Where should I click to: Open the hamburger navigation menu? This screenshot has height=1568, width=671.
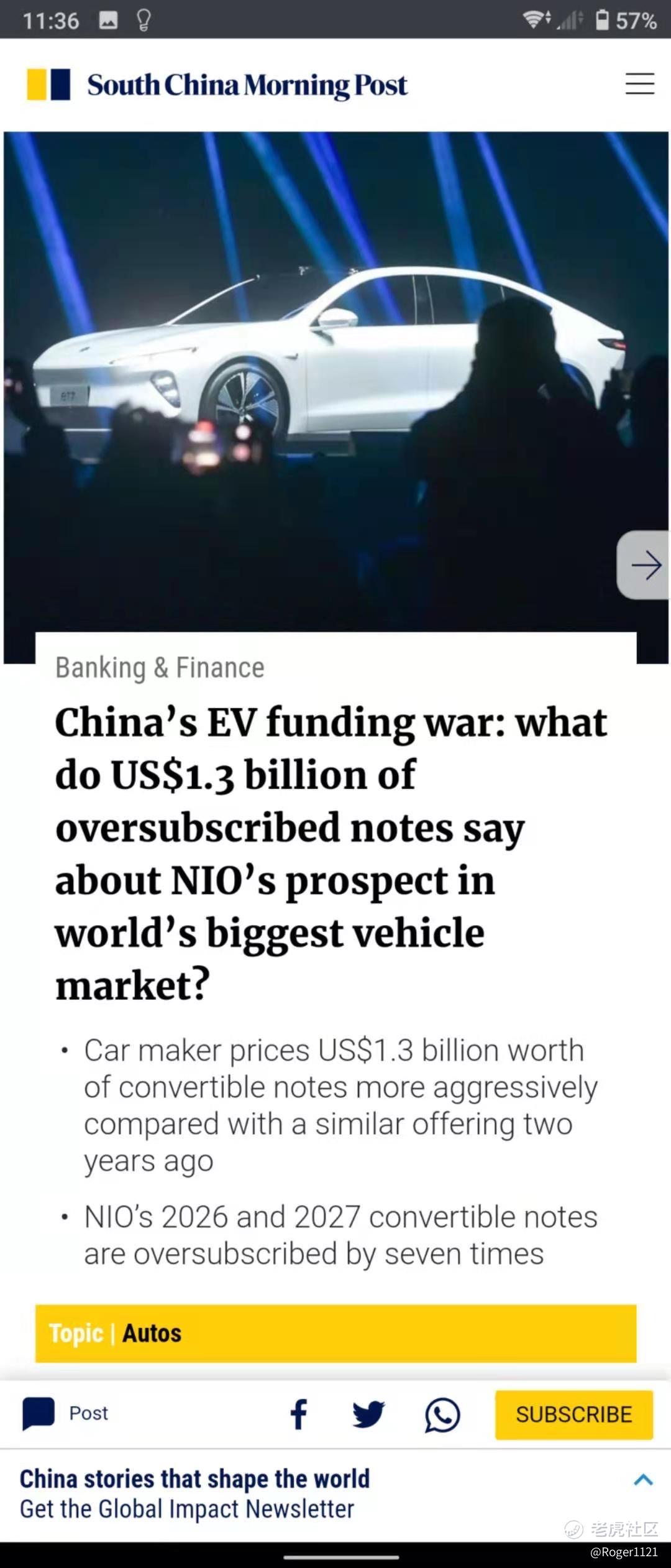pyautogui.click(x=639, y=84)
